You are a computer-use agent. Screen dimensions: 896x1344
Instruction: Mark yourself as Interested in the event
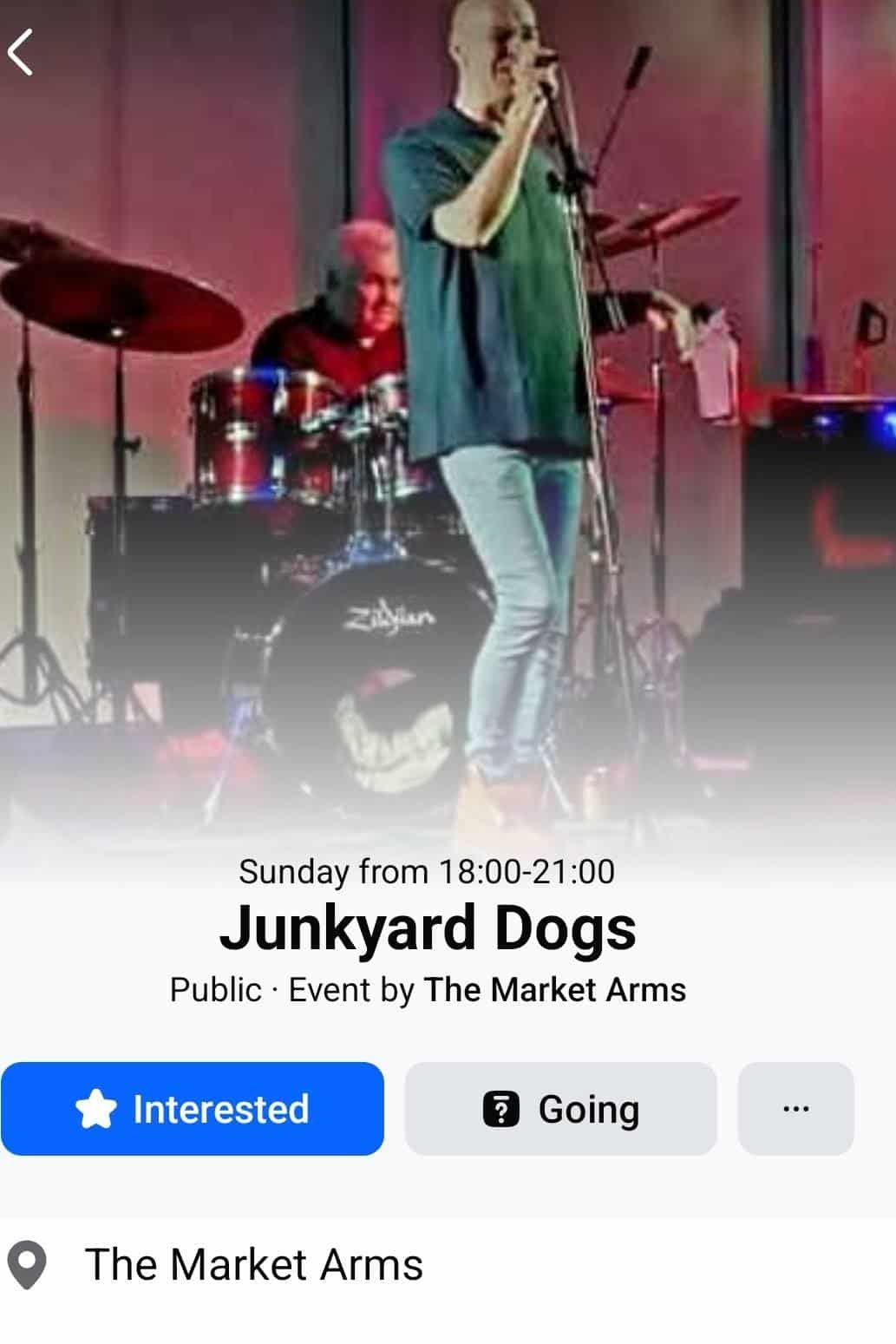pyautogui.click(x=193, y=1109)
